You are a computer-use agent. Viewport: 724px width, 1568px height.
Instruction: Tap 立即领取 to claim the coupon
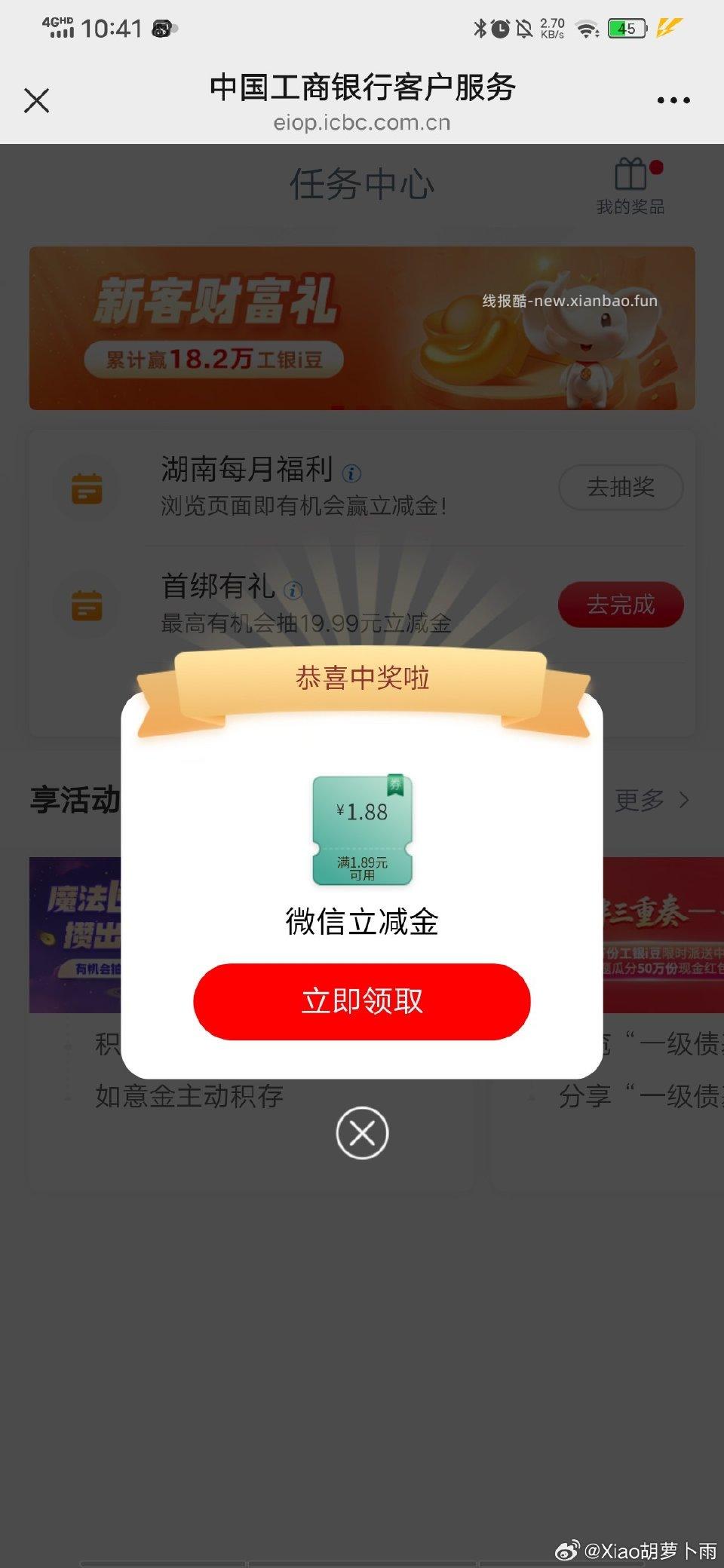click(x=360, y=1001)
